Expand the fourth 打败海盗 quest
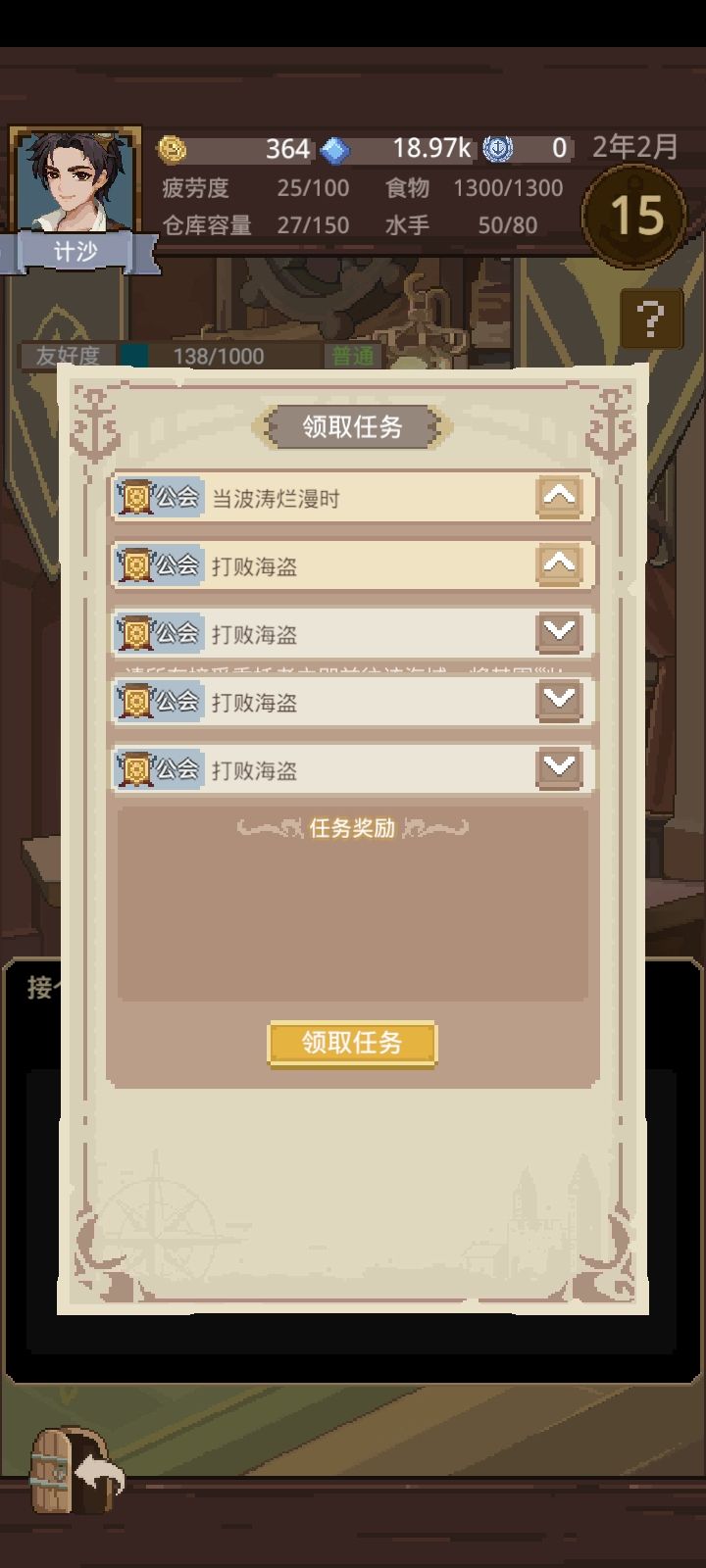Image resolution: width=706 pixels, height=1568 pixels. tap(557, 702)
